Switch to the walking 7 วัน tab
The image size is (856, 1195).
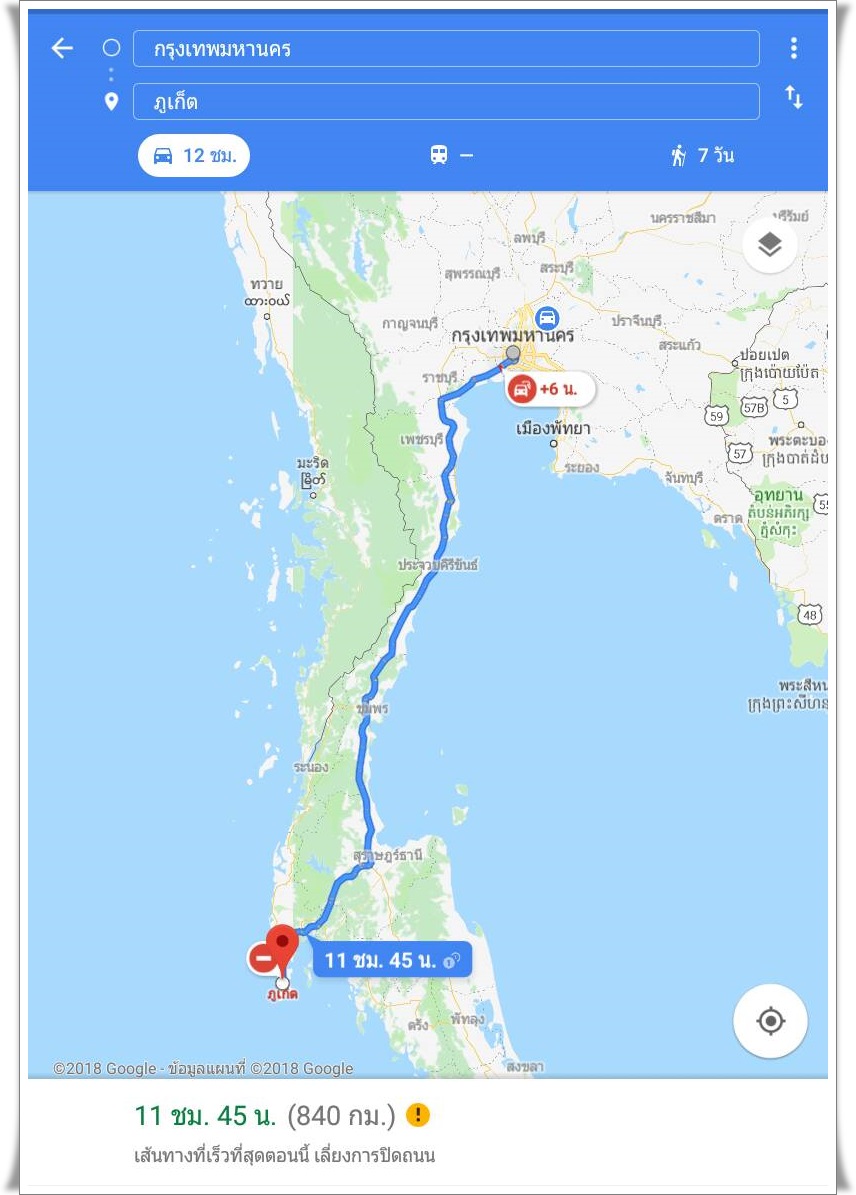click(x=703, y=156)
